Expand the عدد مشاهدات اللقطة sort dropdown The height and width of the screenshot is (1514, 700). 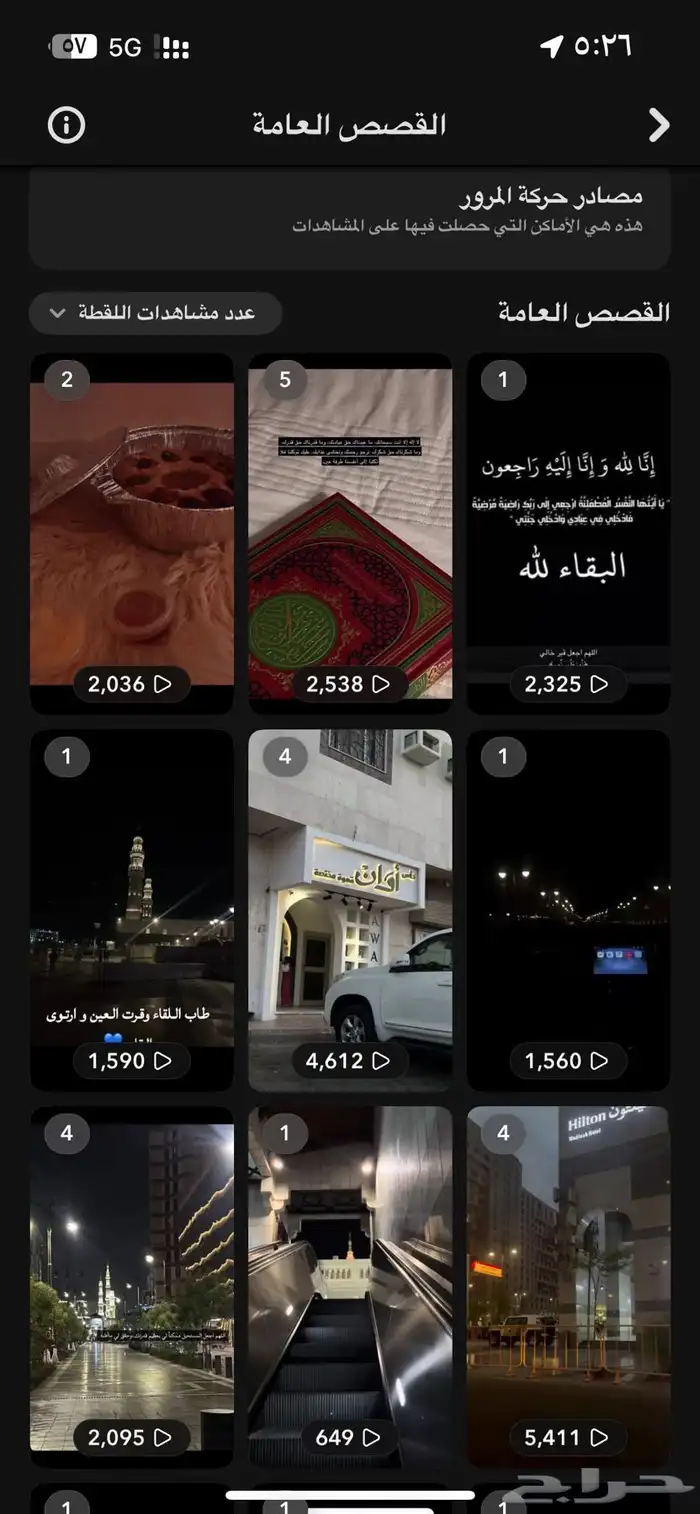pos(156,314)
